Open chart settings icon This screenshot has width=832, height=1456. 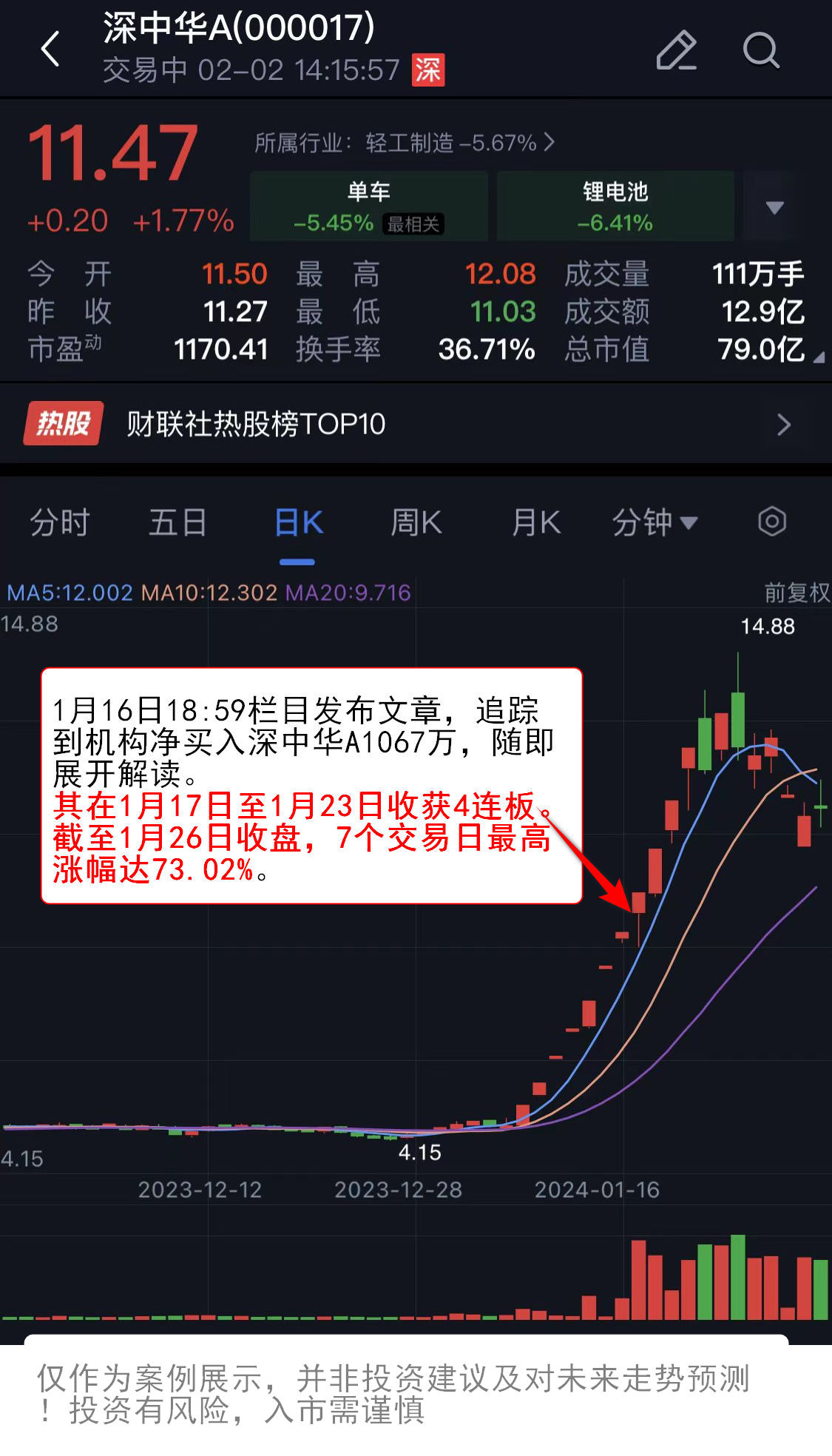tap(772, 522)
